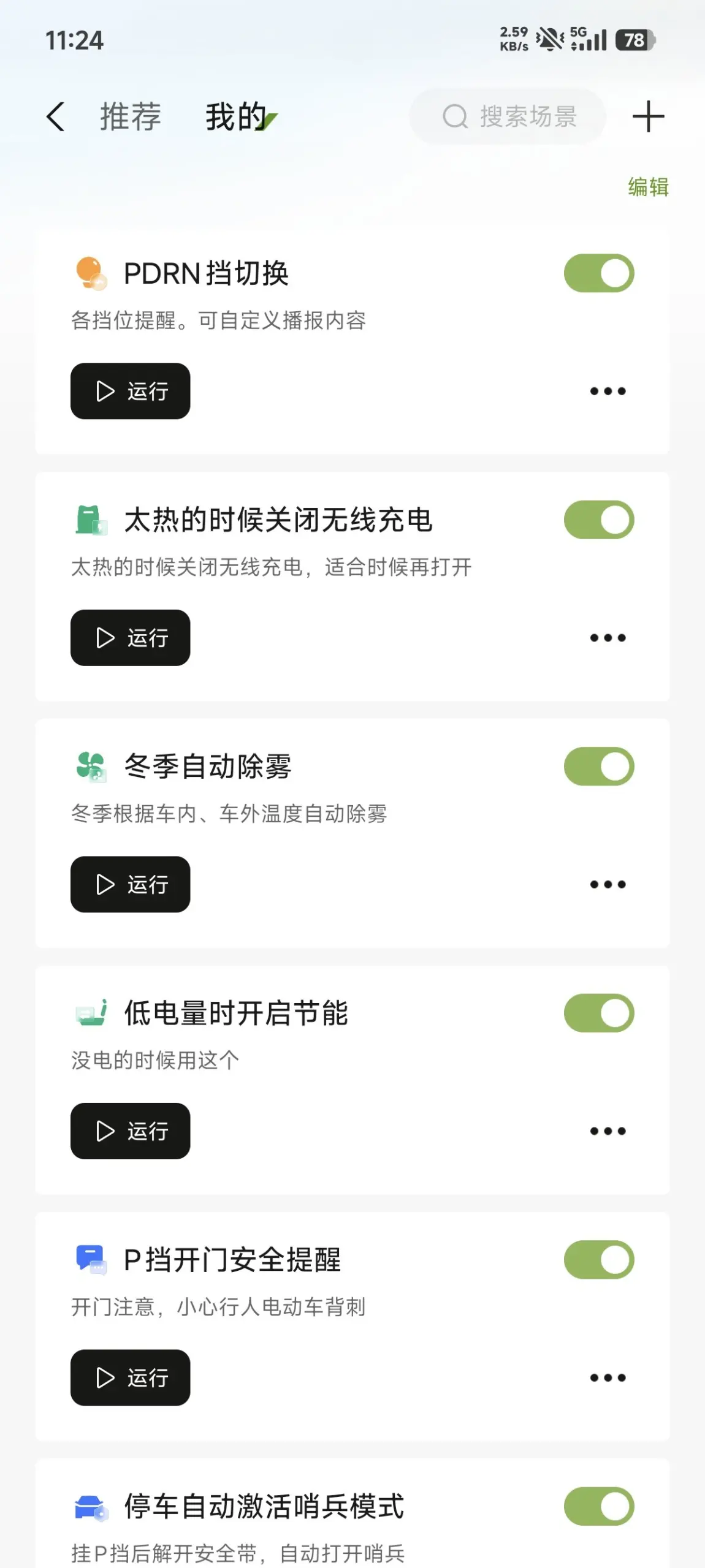
Task: Add a new scene with the plus icon
Action: 648,116
